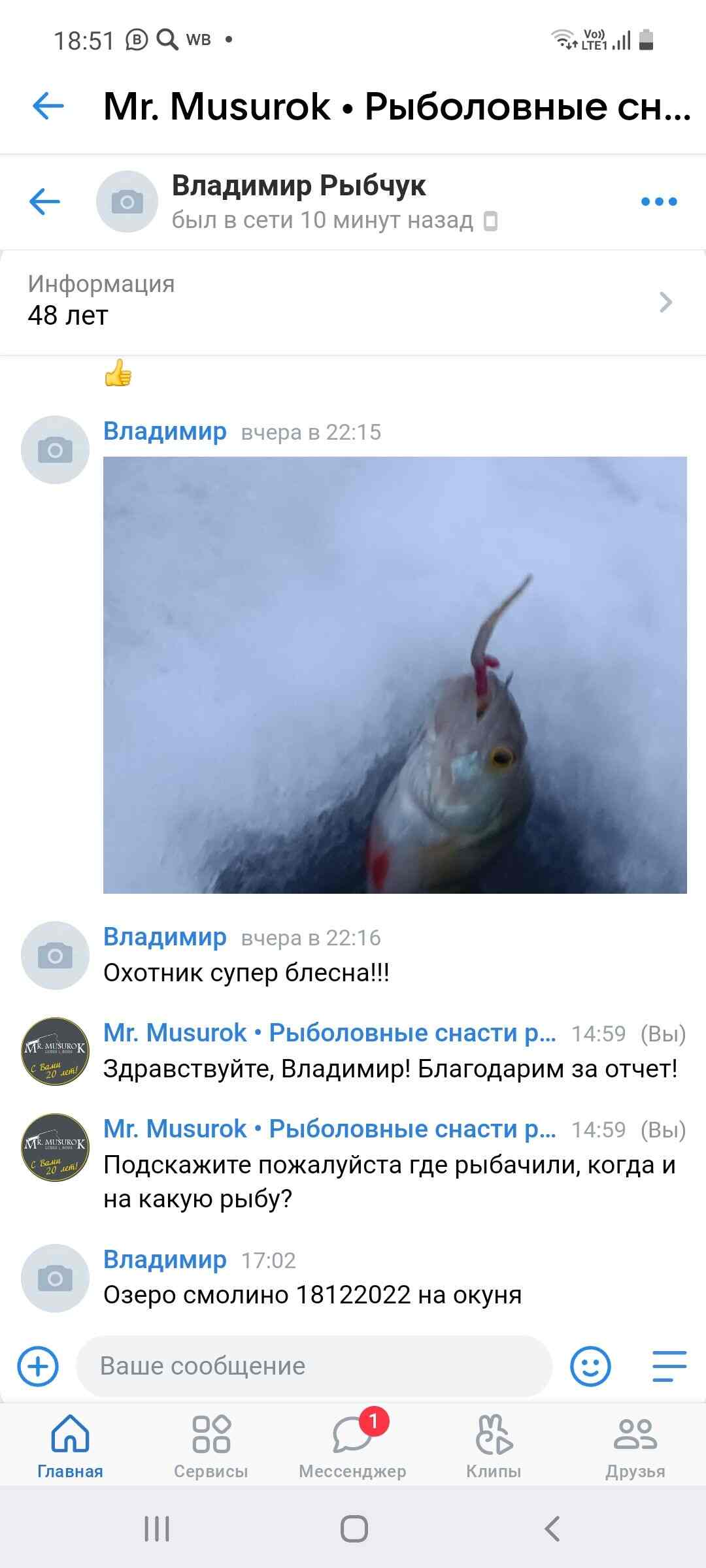Tap Владимир Рыбчук's camera avatar in header
This screenshot has height=1568, width=706.
coord(127,201)
